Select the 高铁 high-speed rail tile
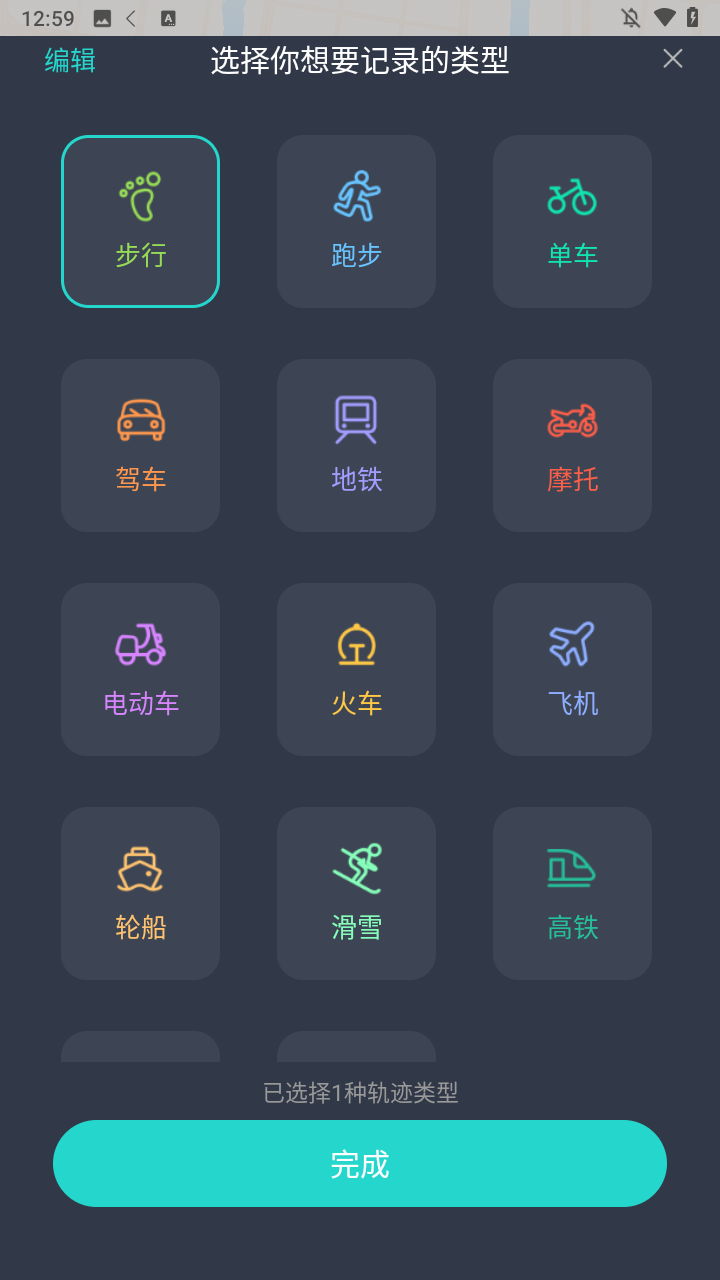The width and height of the screenshot is (720, 1280). point(571,892)
